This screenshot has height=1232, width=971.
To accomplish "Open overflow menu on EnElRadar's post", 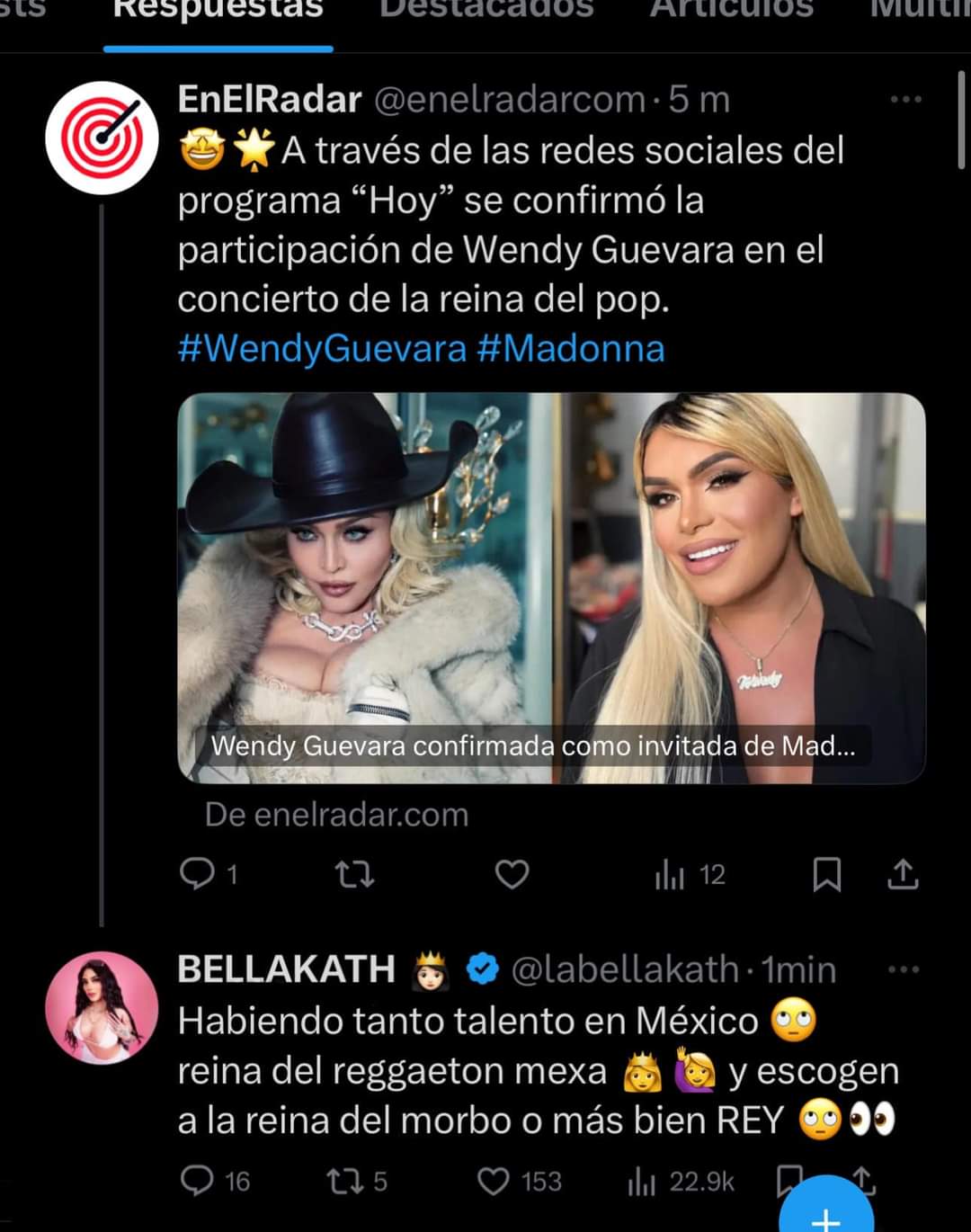I will 904,100.
